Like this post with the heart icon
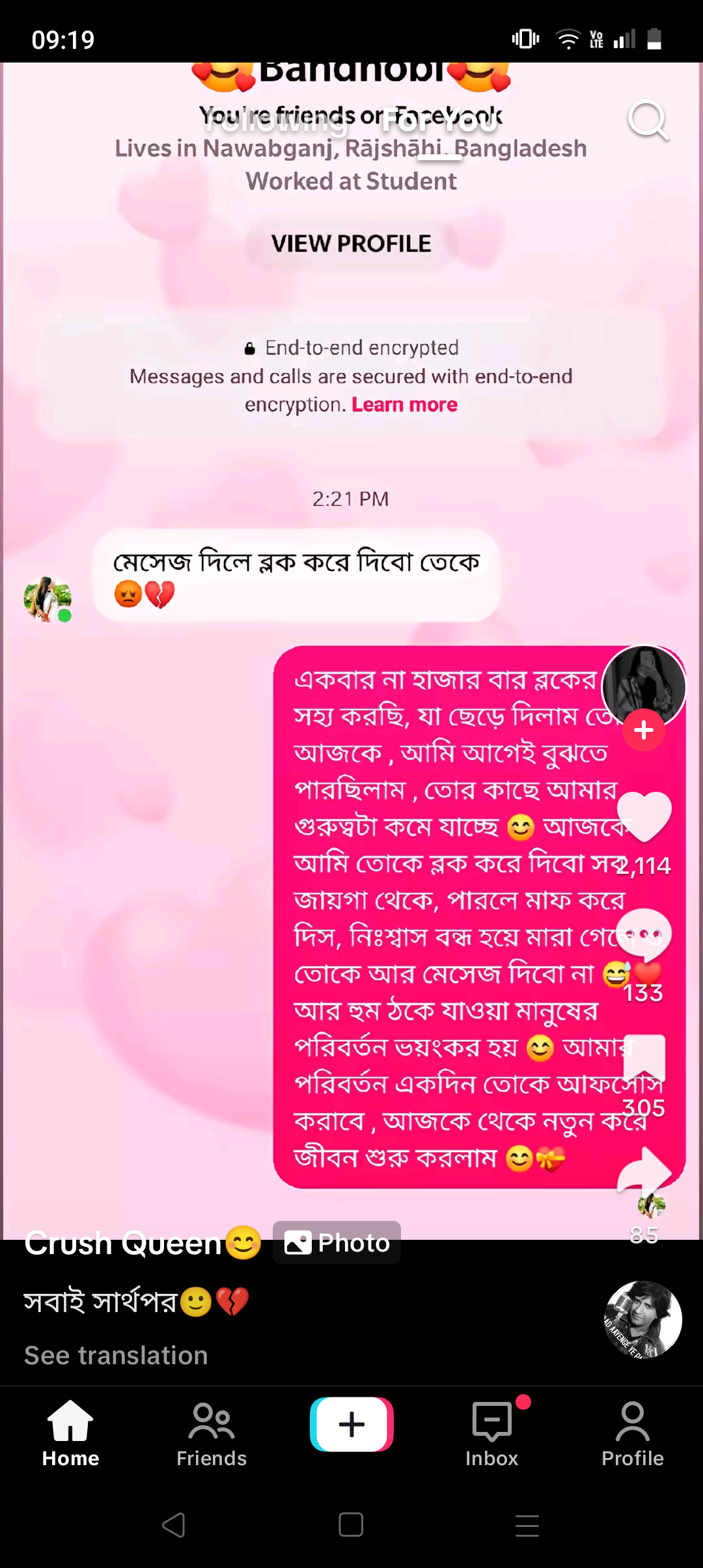 (644, 817)
